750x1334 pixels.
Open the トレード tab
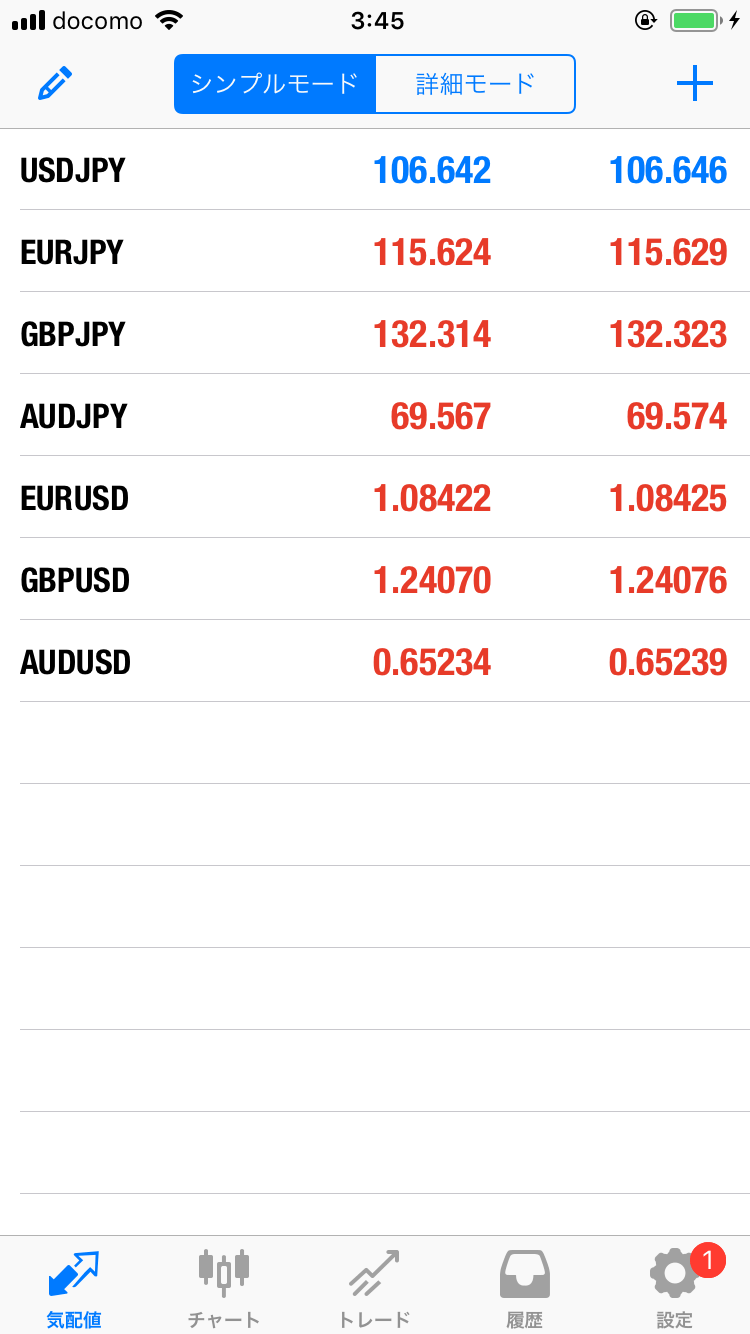374,1287
